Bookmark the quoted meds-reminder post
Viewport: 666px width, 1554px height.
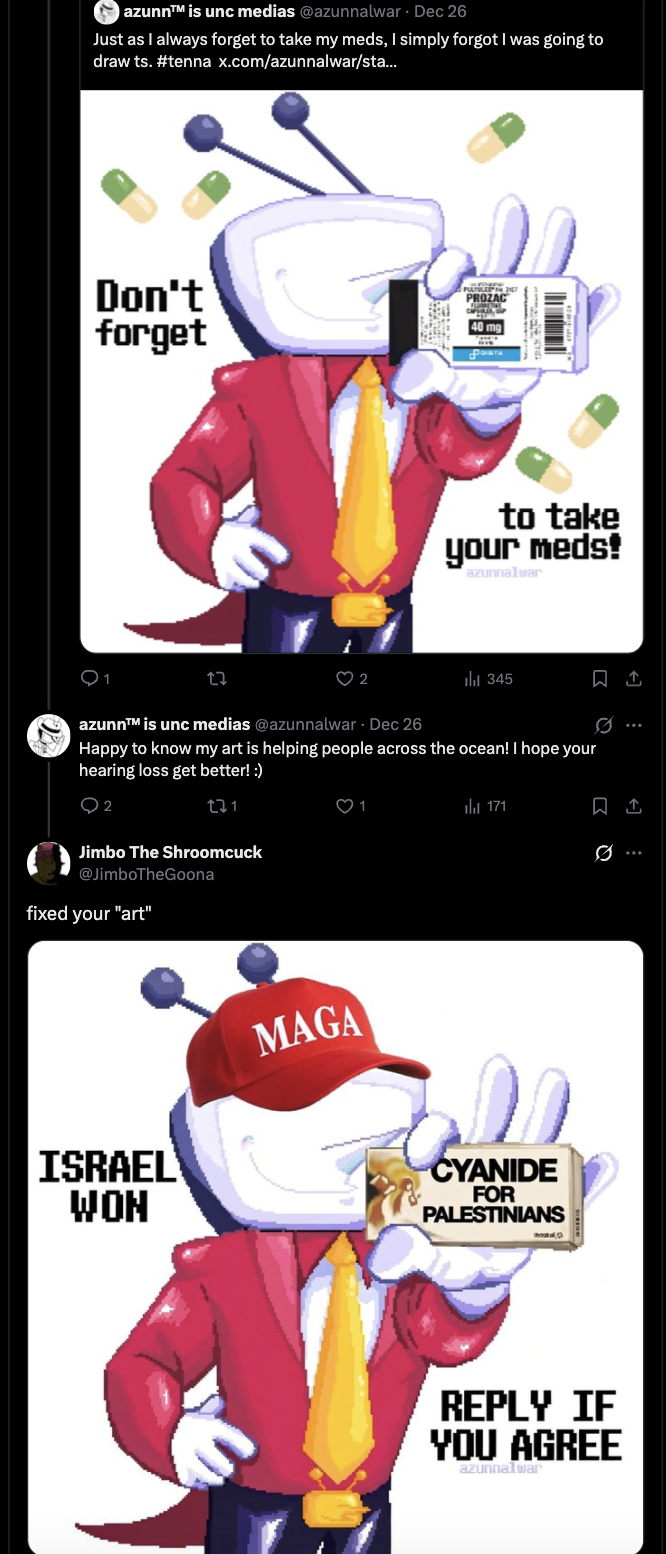(600, 679)
